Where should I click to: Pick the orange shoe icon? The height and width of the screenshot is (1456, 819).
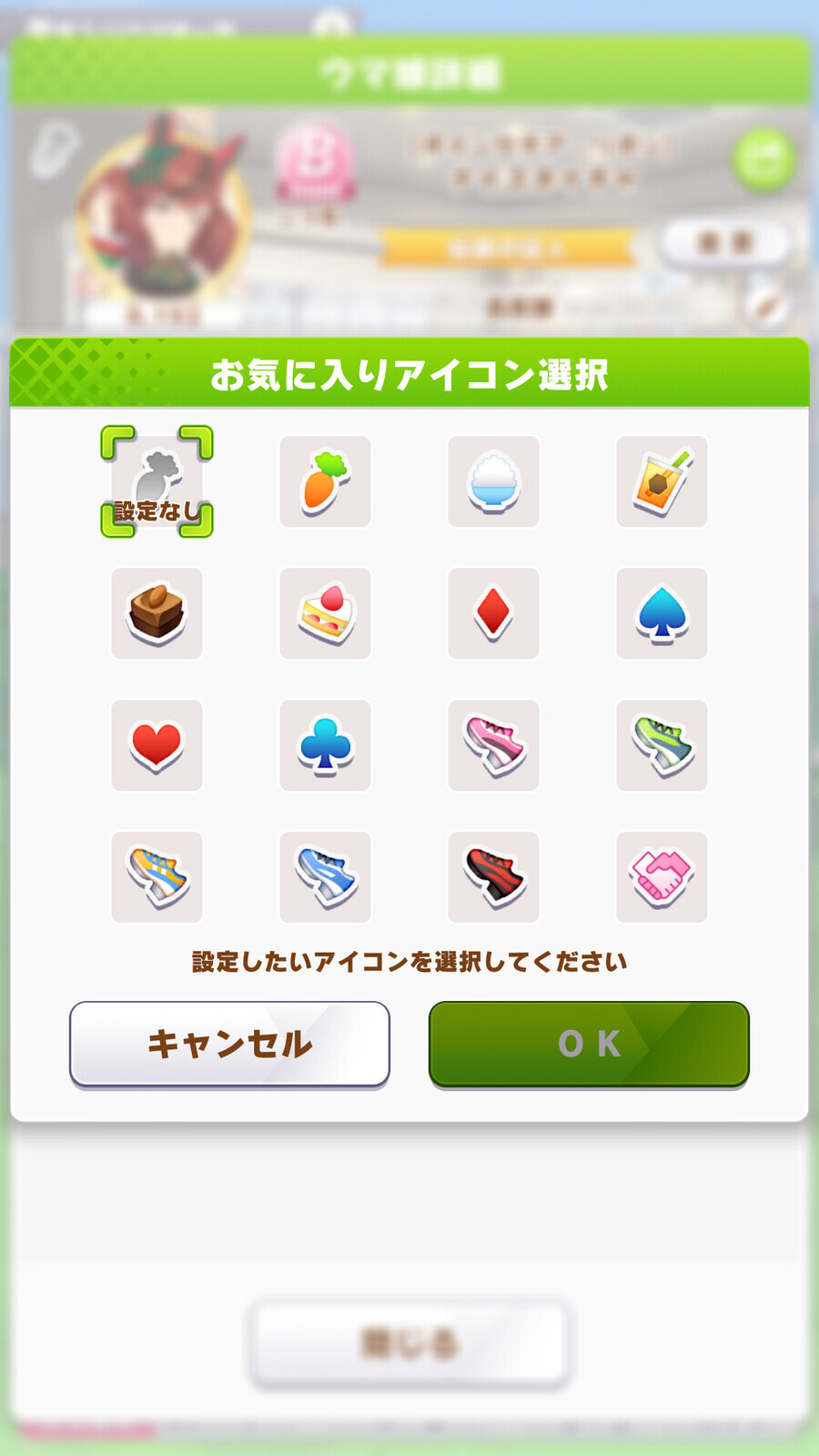(x=157, y=877)
